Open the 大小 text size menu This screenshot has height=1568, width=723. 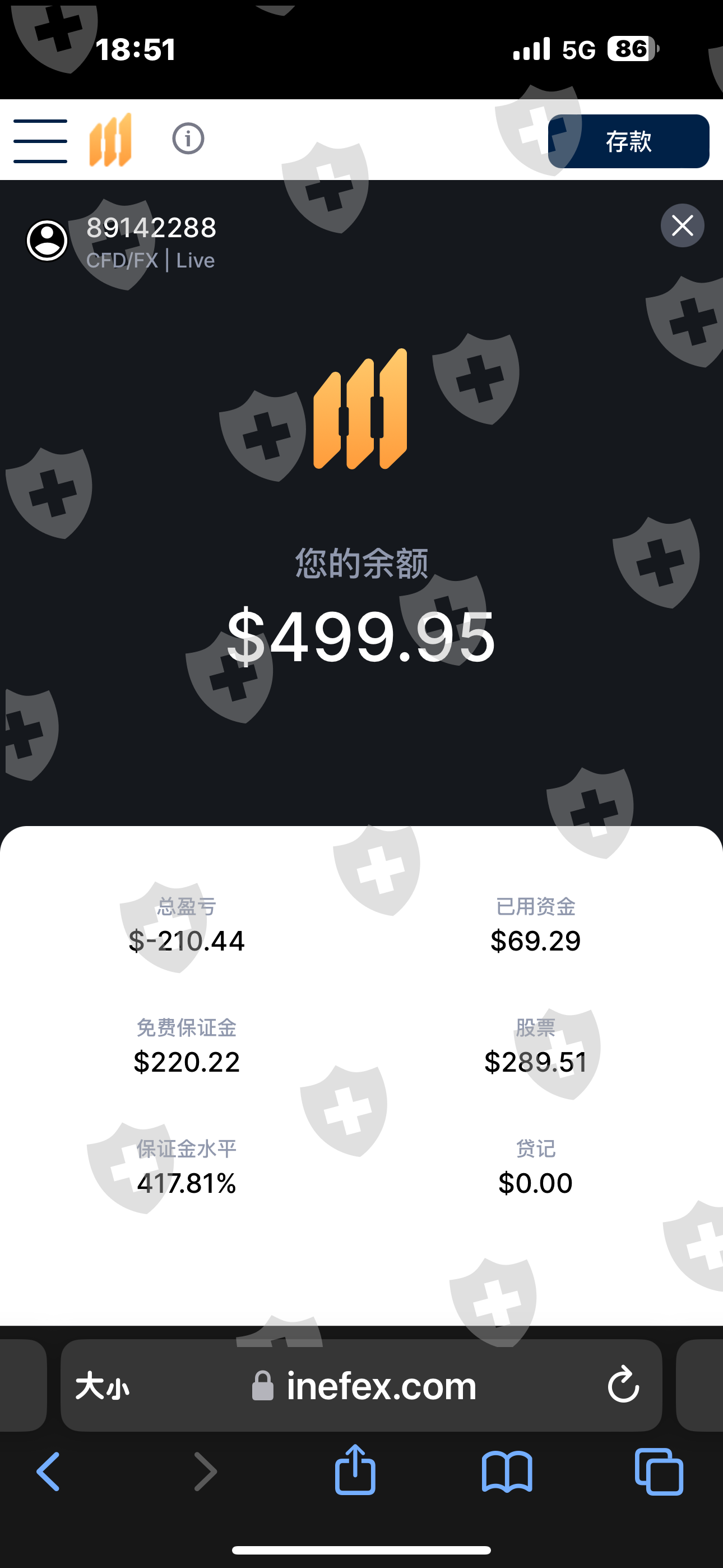pyautogui.click(x=102, y=1387)
